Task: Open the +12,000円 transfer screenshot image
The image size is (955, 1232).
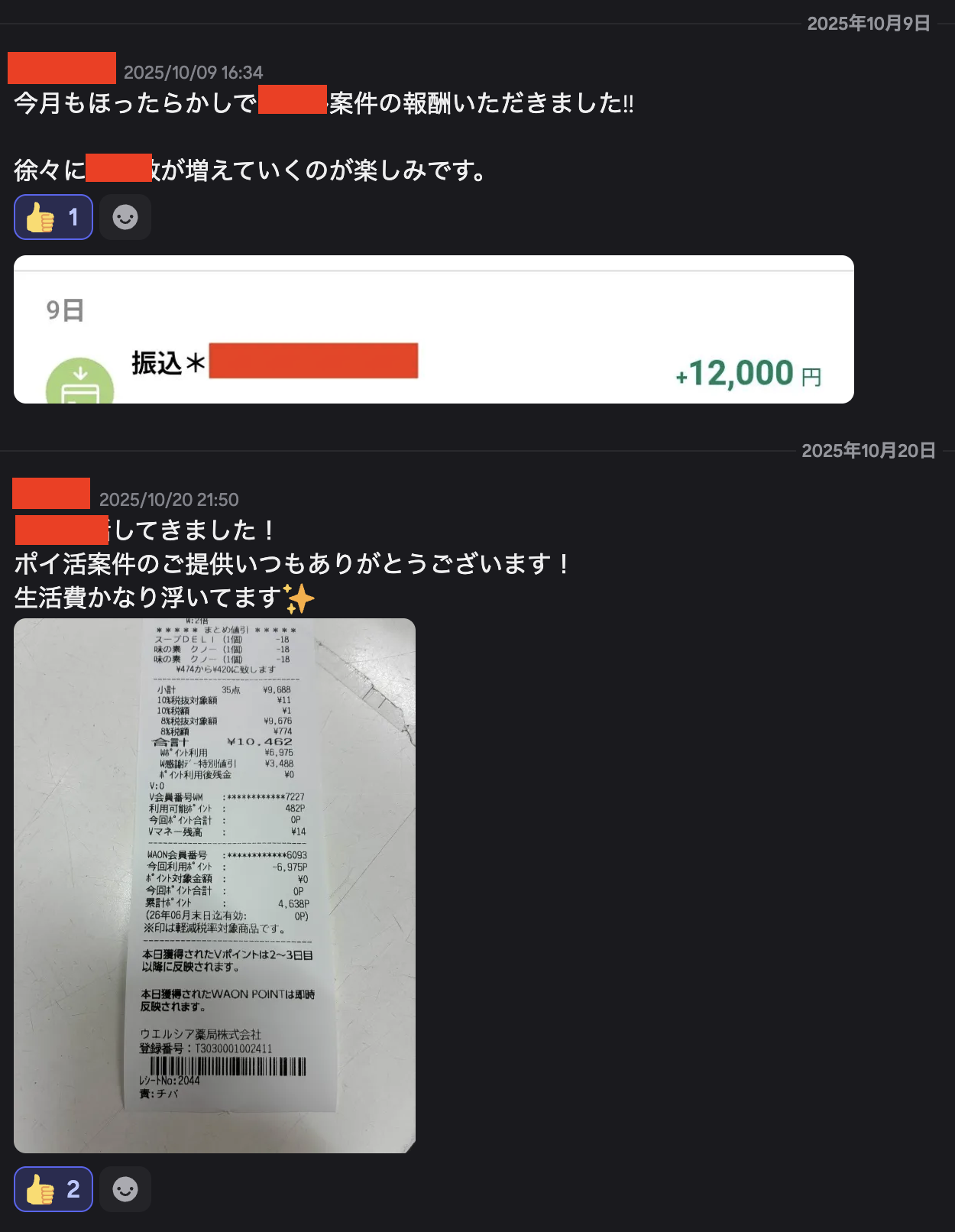Action: [434, 329]
